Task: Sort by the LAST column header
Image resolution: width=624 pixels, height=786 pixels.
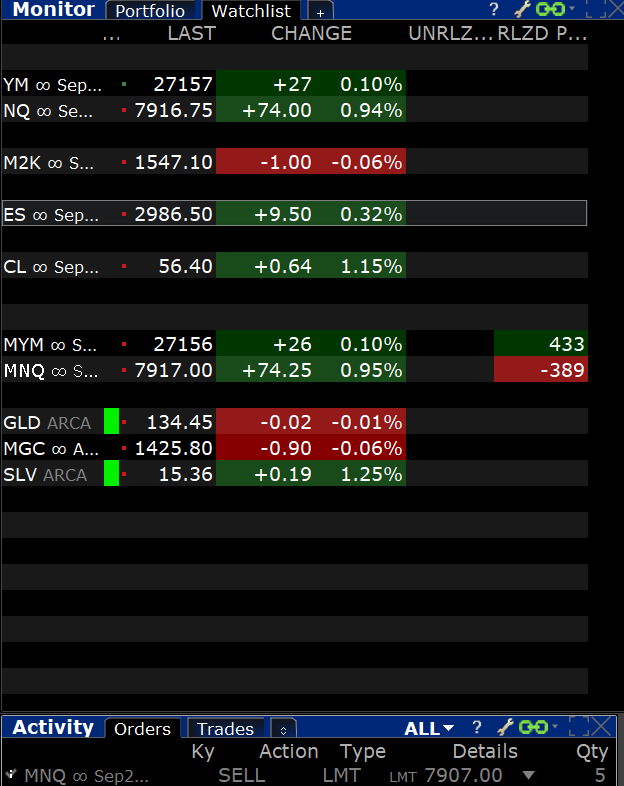Action: (x=191, y=33)
